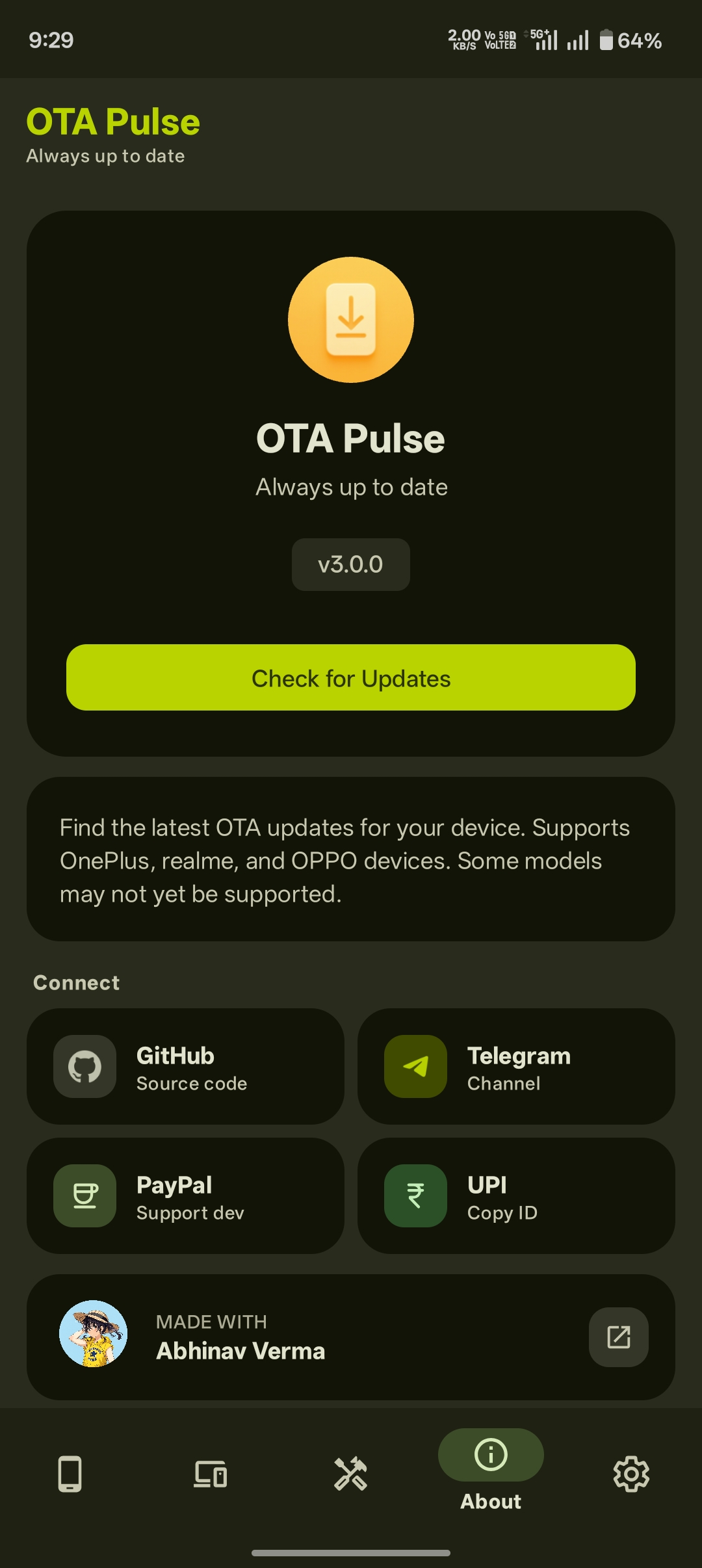Select the About tab
Image resolution: width=702 pixels, height=1568 pixels.
[x=491, y=1470]
